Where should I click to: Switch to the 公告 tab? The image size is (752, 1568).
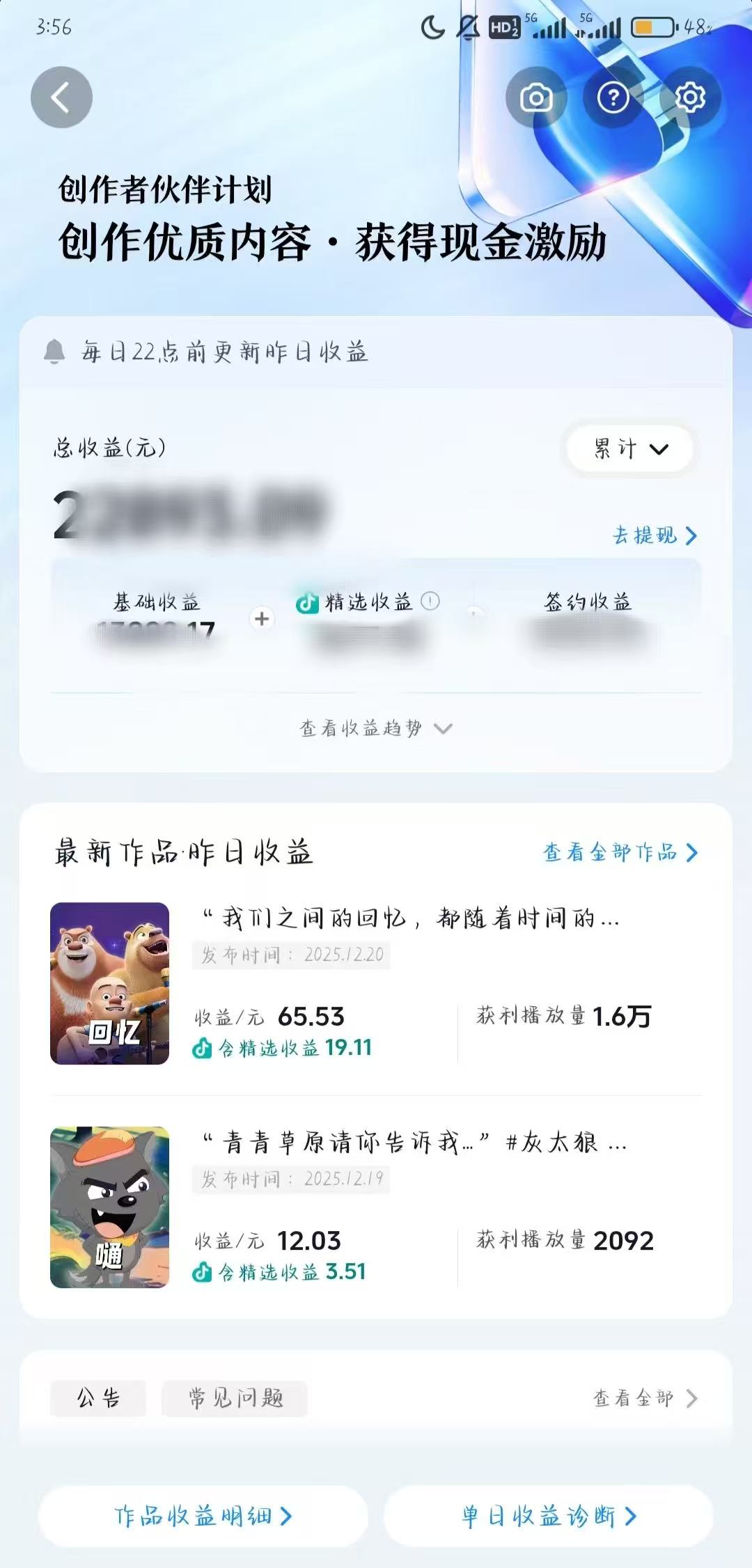click(98, 1398)
